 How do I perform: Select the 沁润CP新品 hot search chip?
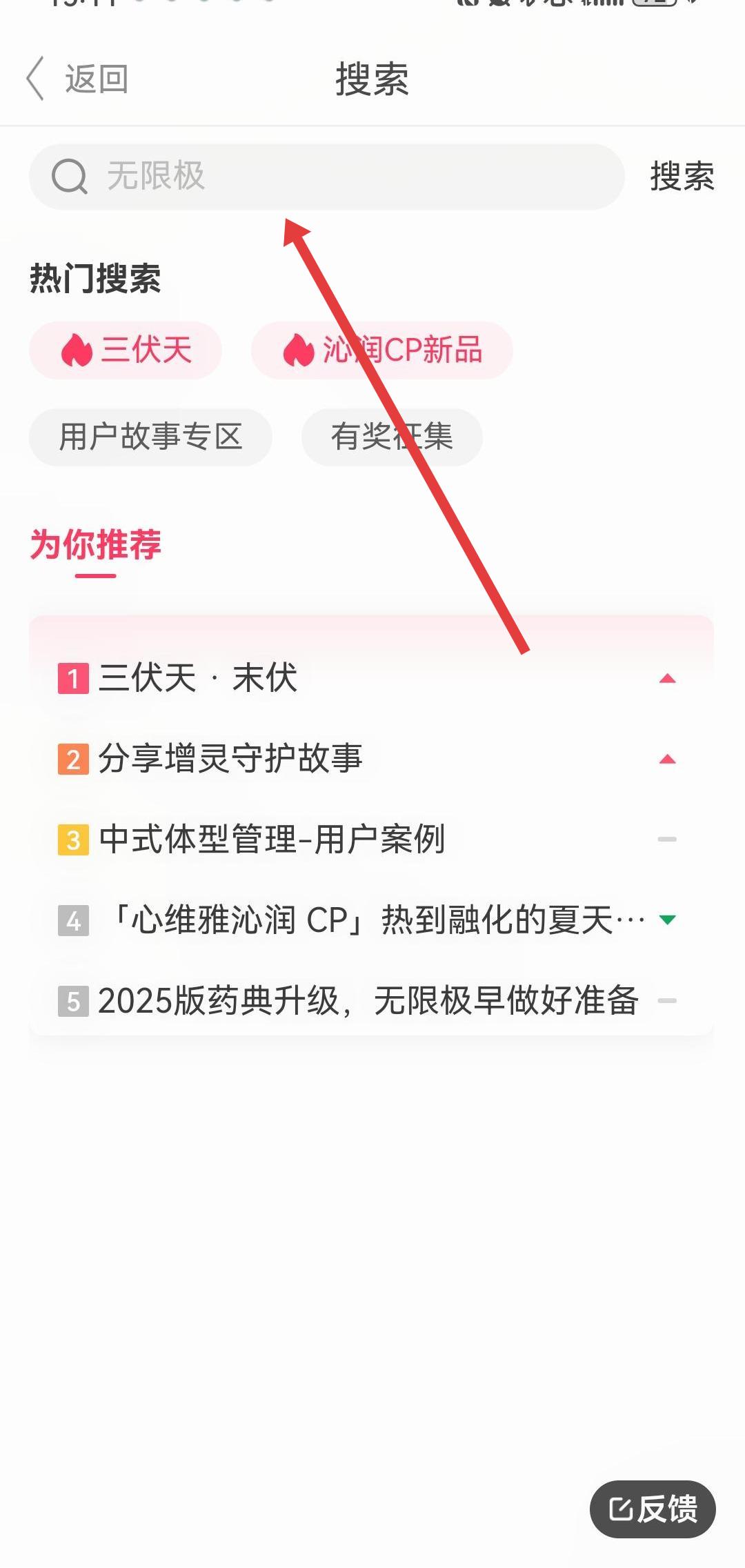(x=381, y=350)
